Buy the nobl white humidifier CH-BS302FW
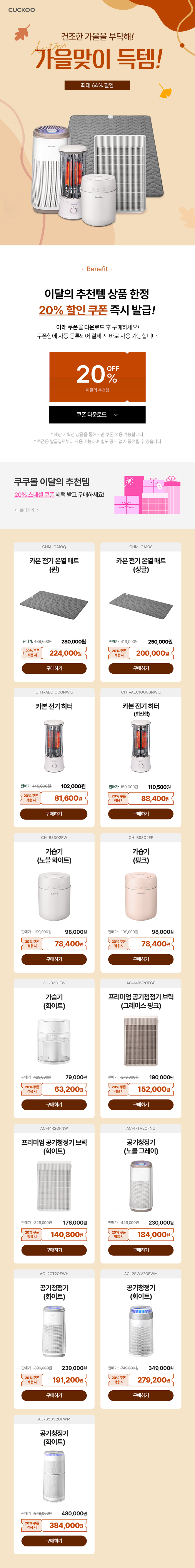 click(54, 959)
